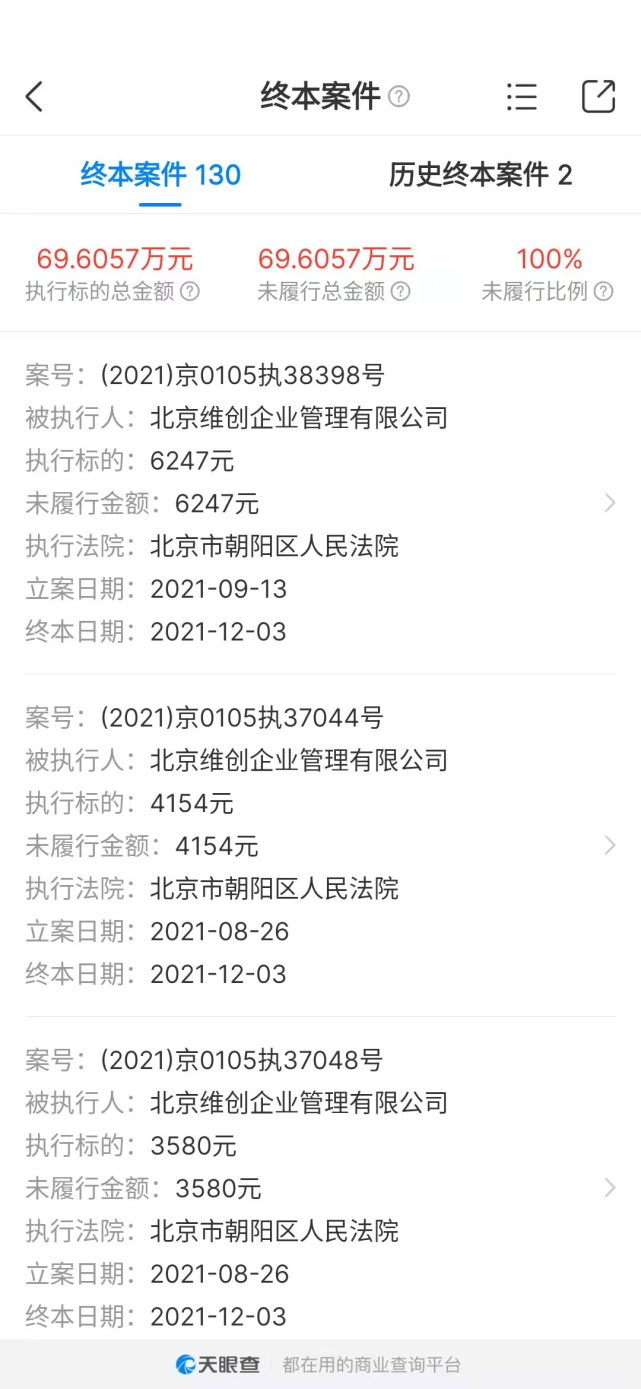Tap the help icon next to 未履行比例
Image resolution: width=641 pixels, height=1389 pixels.
point(603,292)
